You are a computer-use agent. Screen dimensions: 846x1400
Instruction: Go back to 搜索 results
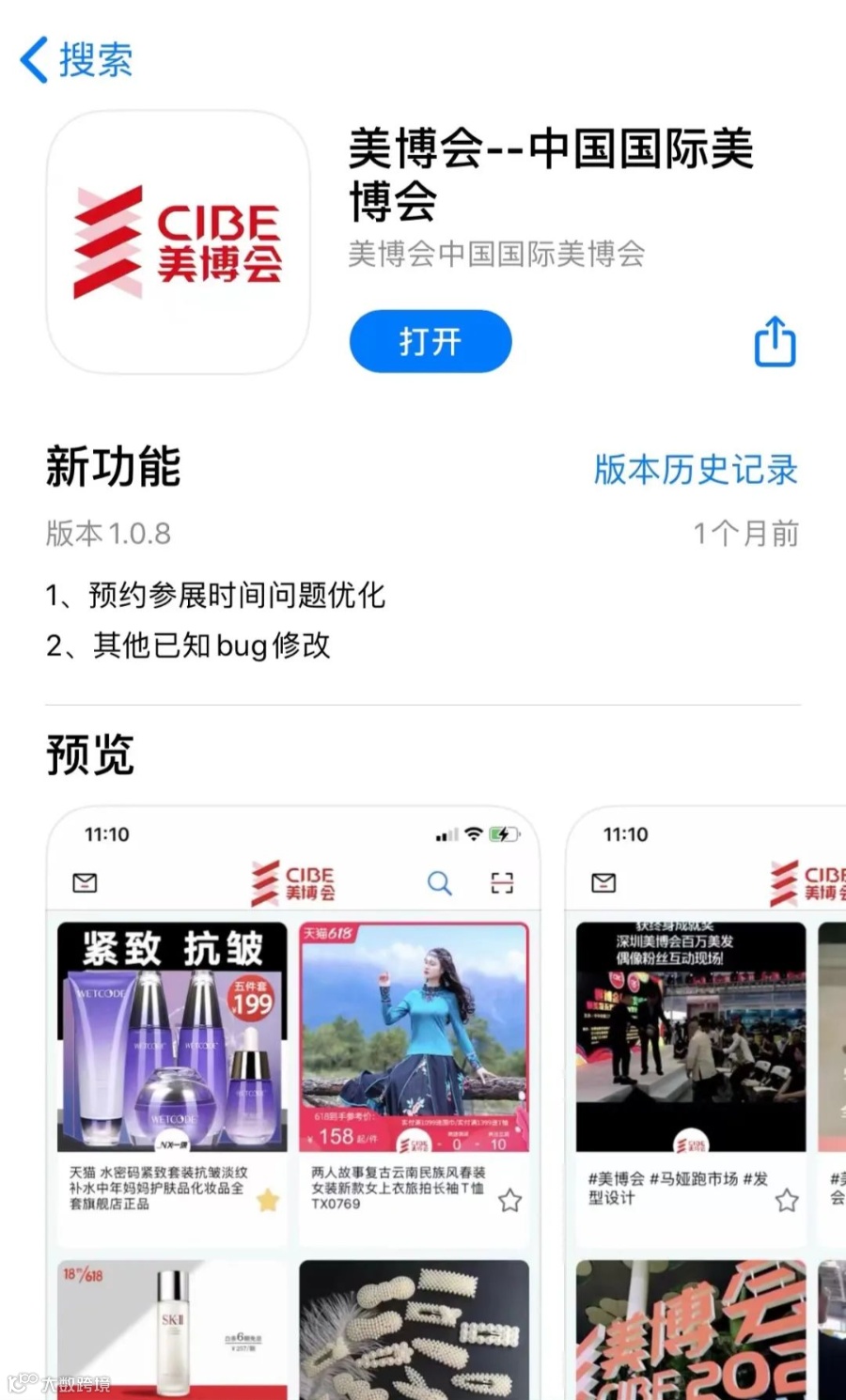click(77, 60)
